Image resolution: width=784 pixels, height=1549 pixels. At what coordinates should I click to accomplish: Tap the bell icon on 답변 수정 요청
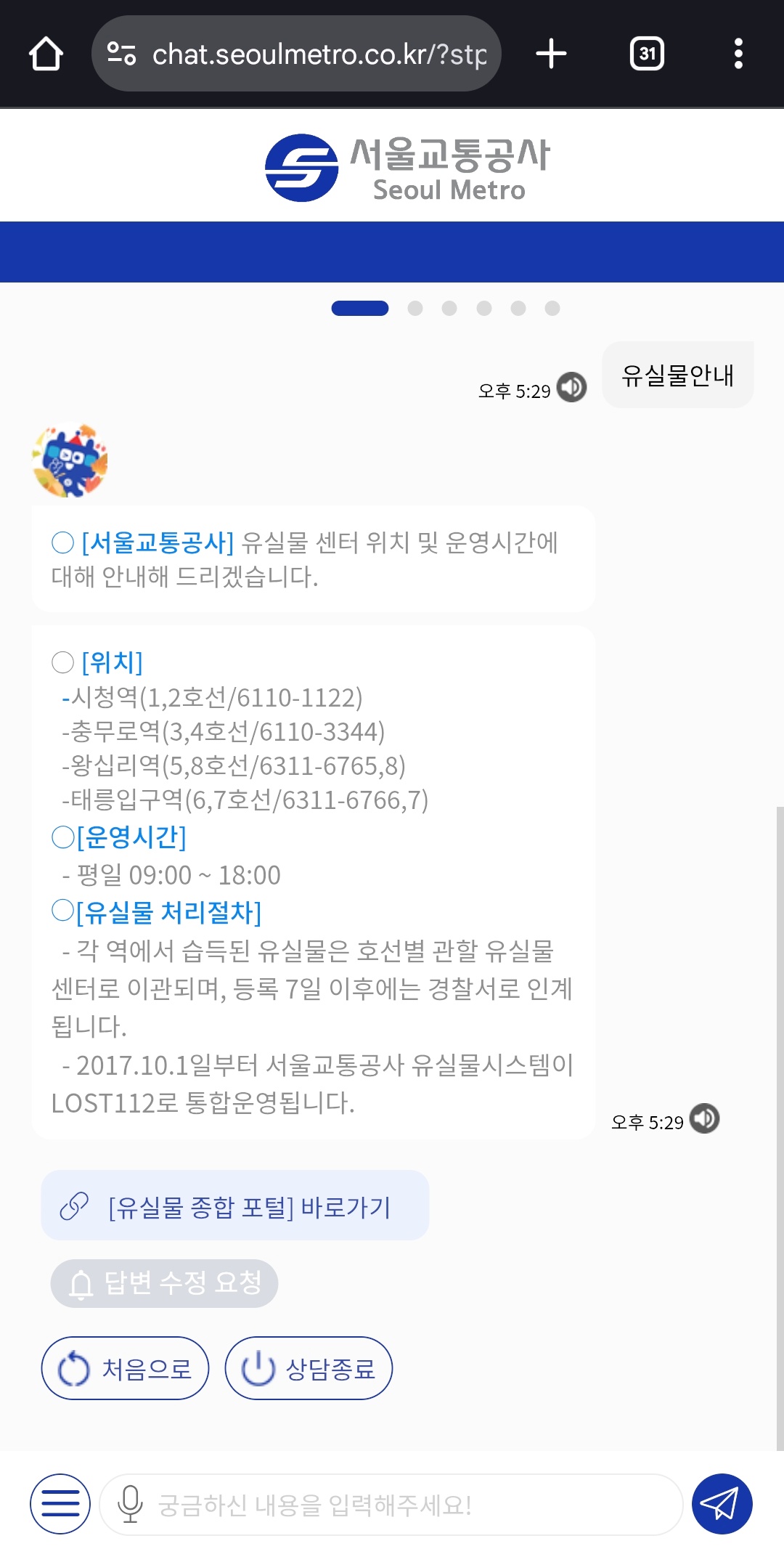click(81, 1282)
